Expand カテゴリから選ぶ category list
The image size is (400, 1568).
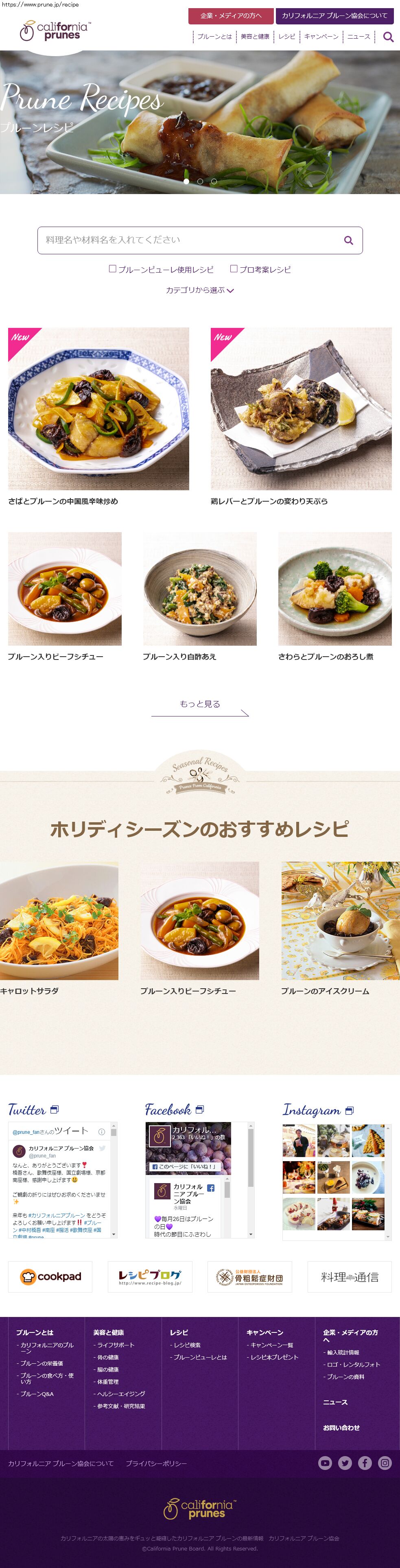click(200, 290)
